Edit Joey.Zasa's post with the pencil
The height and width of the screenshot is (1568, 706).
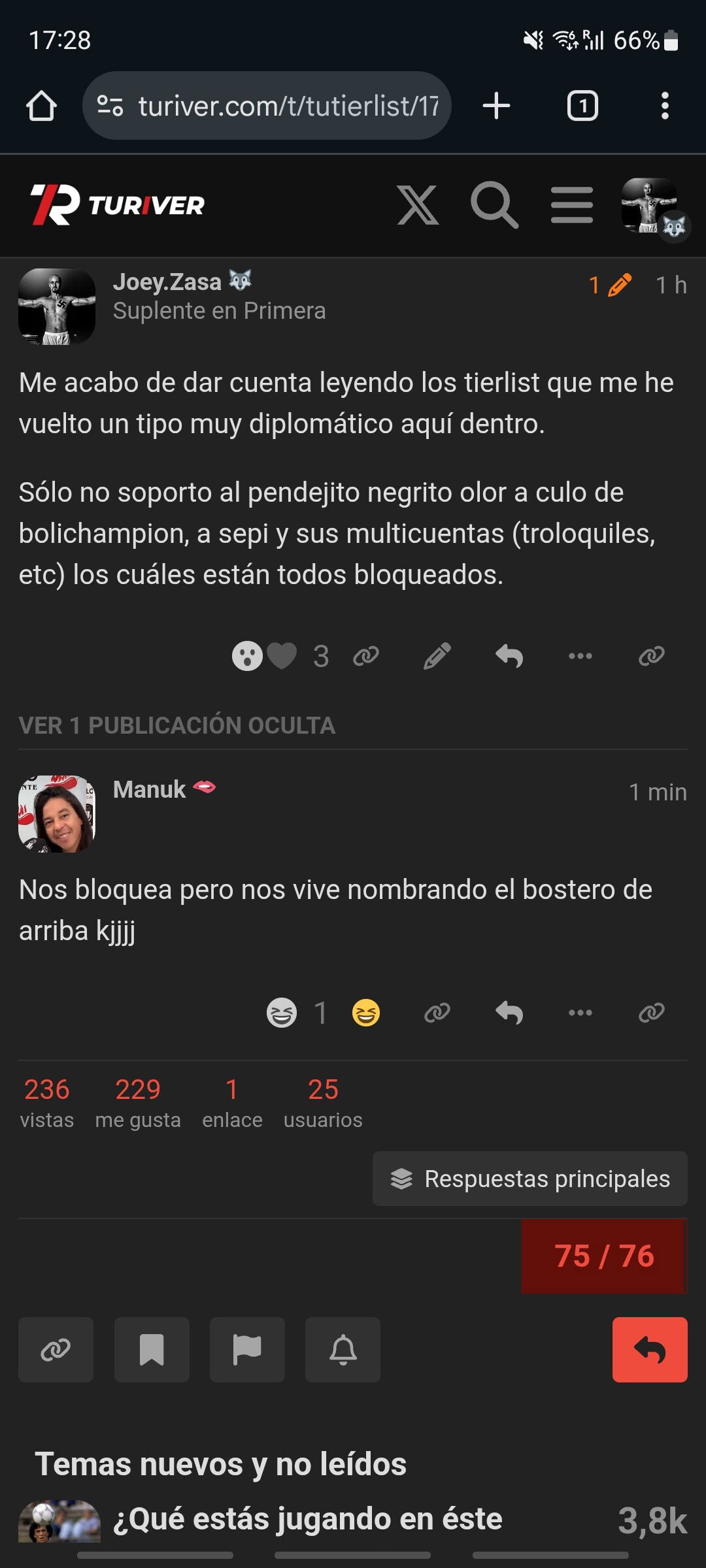[437, 656]
